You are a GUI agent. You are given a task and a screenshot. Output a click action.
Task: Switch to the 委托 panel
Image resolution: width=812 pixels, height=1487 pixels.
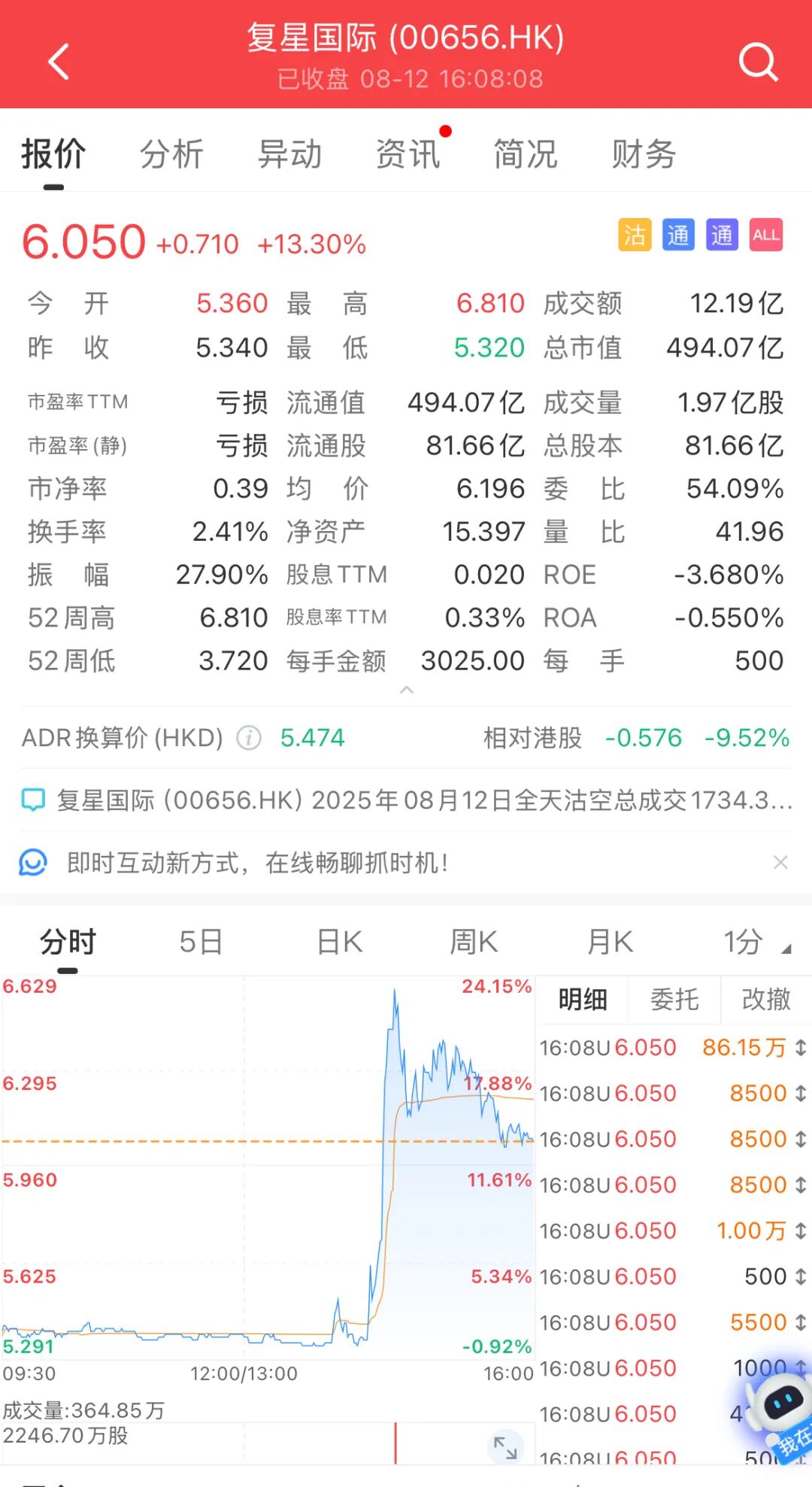click(674, 1000)
